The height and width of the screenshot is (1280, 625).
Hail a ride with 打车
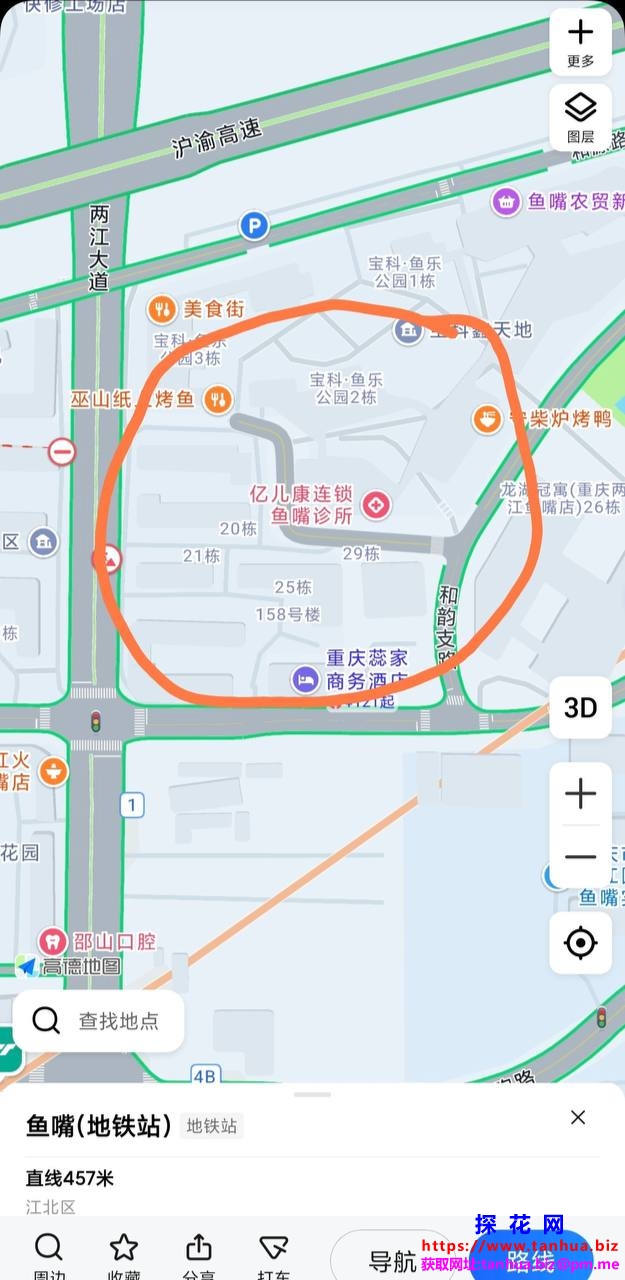[273, 1254]
